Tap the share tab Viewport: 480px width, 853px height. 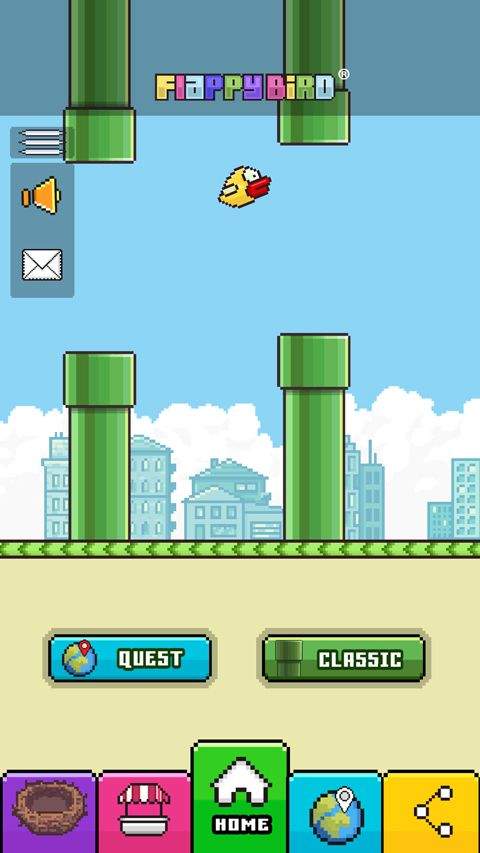coord(431,812)
